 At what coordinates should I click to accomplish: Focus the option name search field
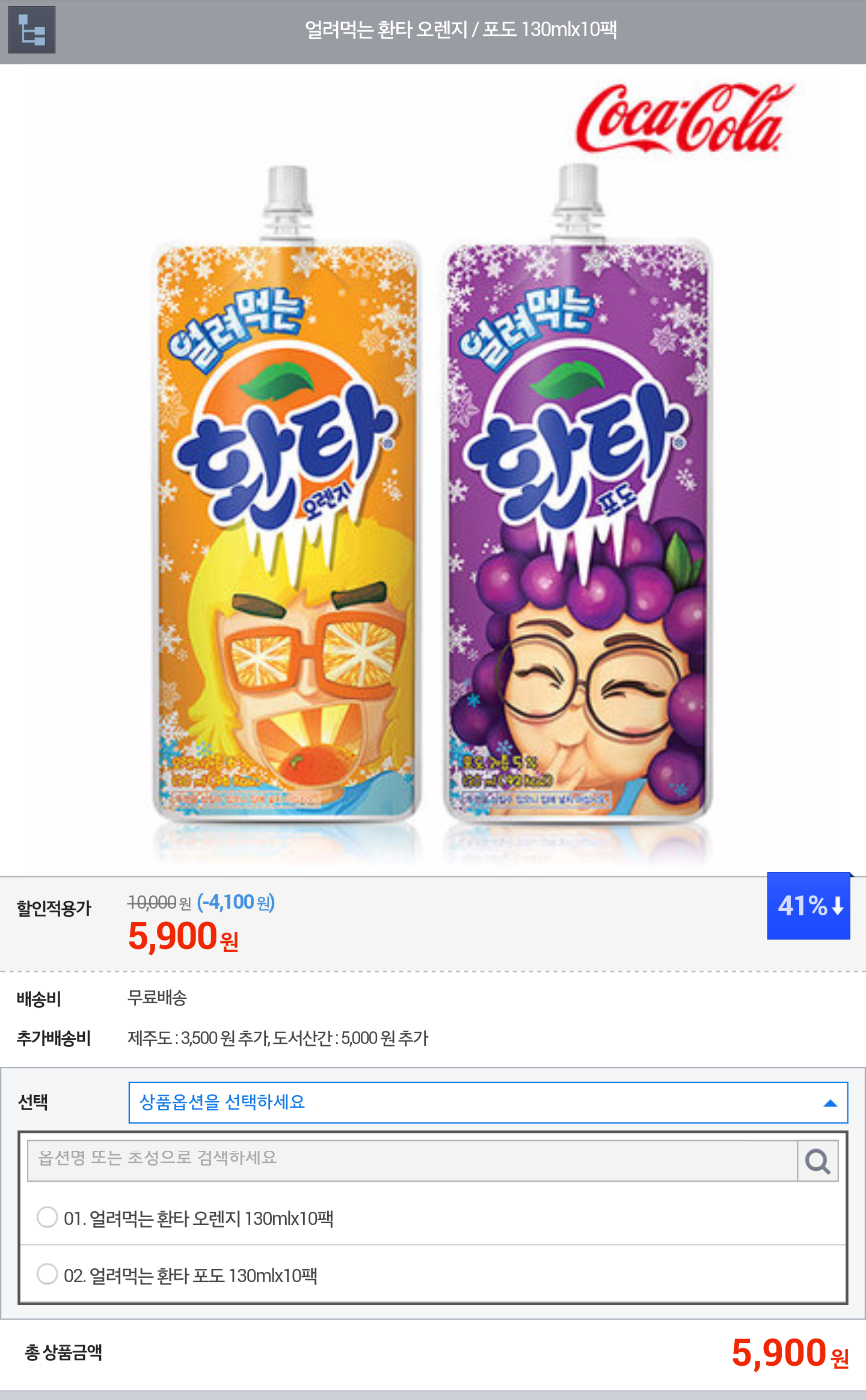[412, 1161]
